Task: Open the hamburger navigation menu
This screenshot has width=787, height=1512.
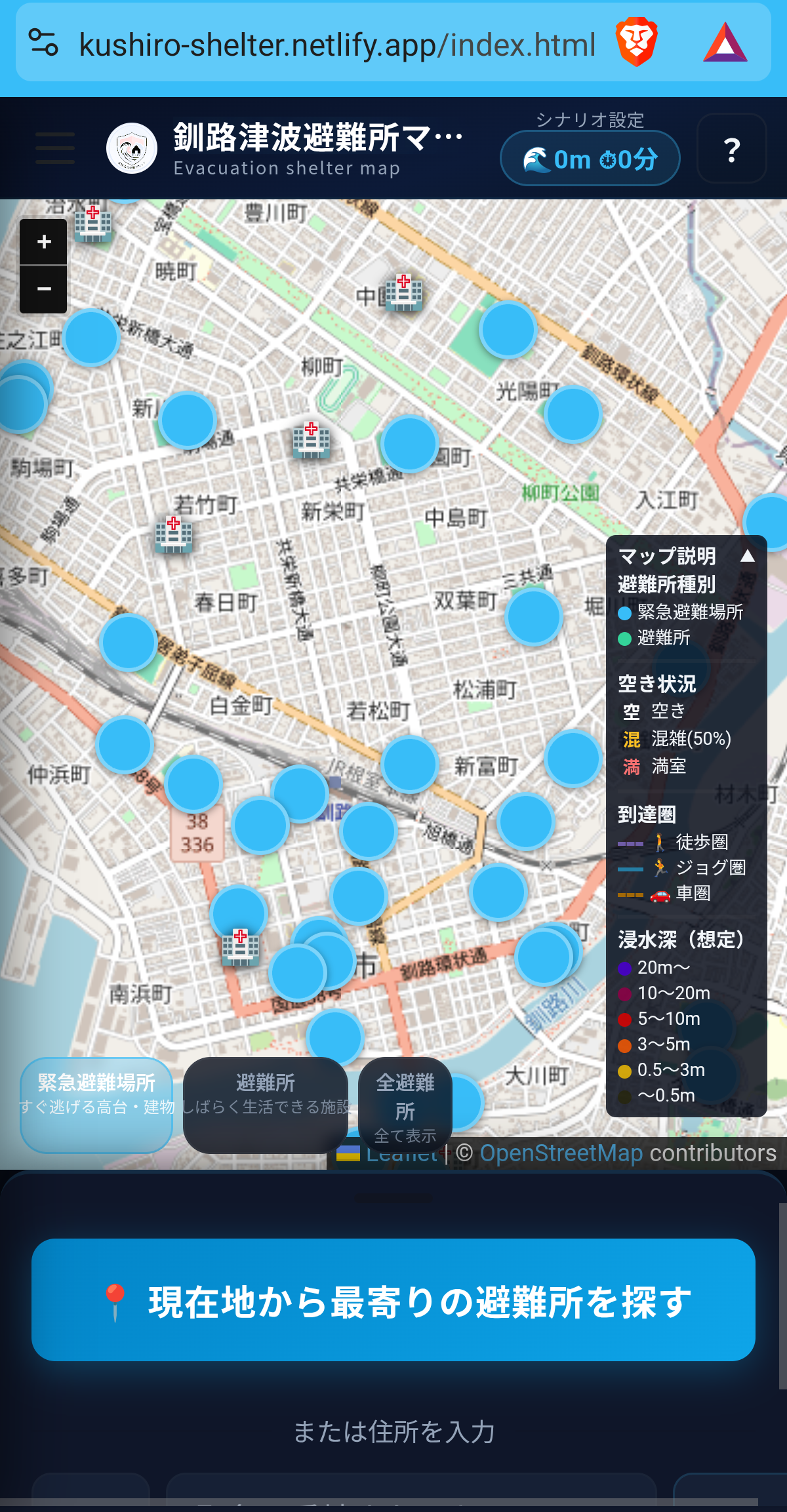Action: point(54,148)
